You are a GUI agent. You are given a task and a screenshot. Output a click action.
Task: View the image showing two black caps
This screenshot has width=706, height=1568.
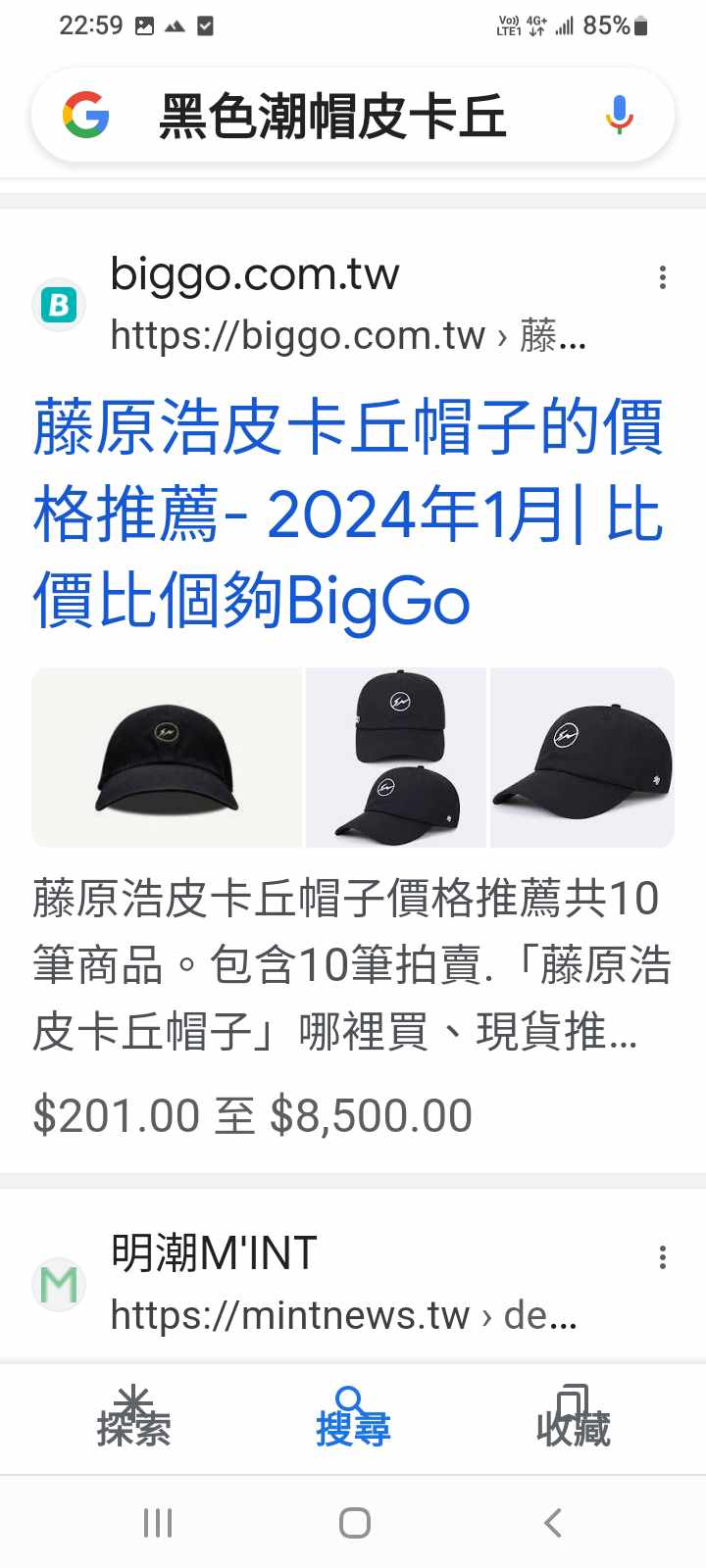pyautogui.click(x=396, y=758)
